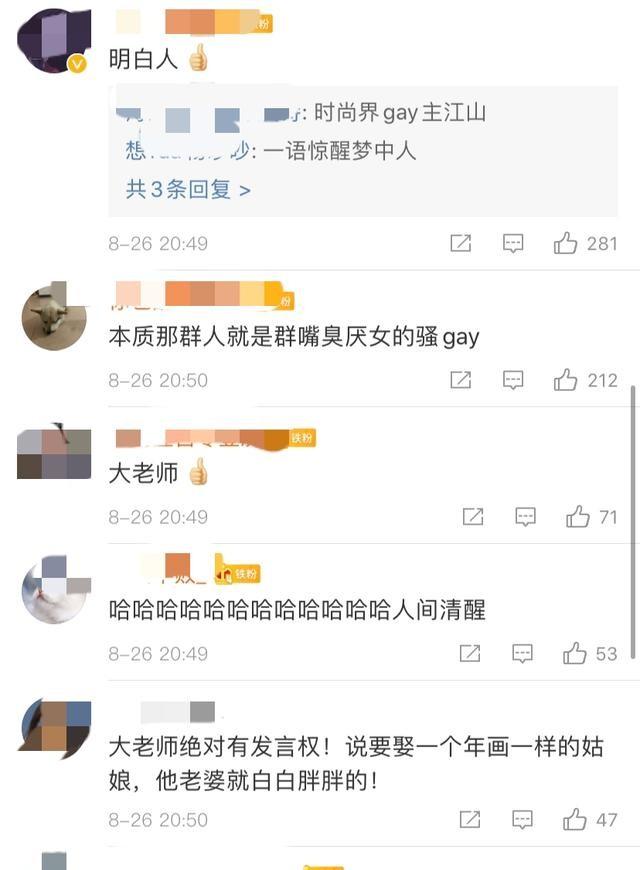Reply to the 人间清醒 comment
Viewport: 640px width, 870px height.
522,654
